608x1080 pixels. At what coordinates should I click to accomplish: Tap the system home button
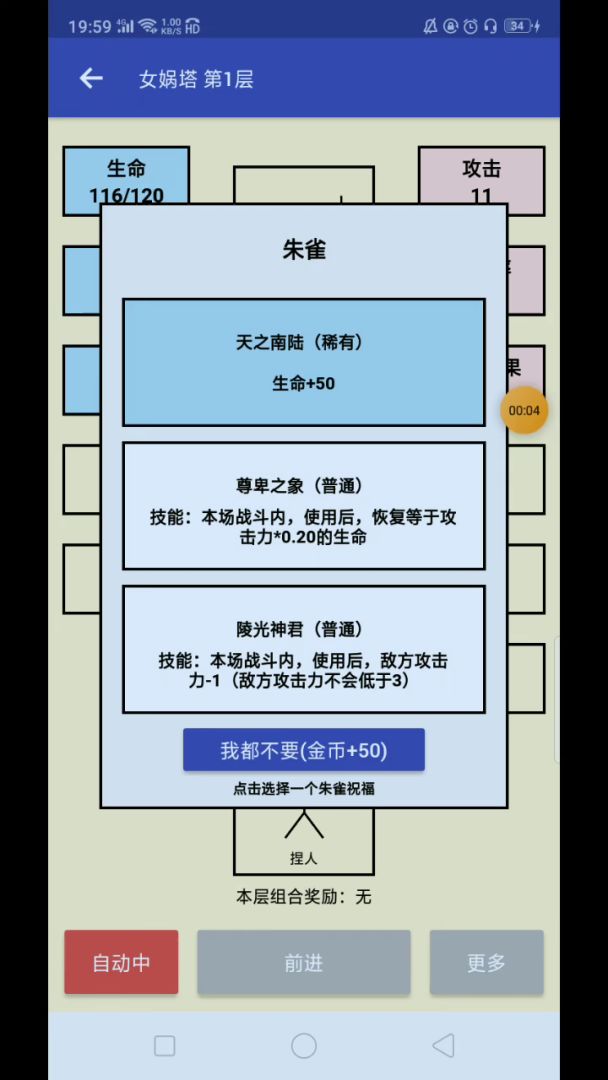click(x=304, y=1046)
